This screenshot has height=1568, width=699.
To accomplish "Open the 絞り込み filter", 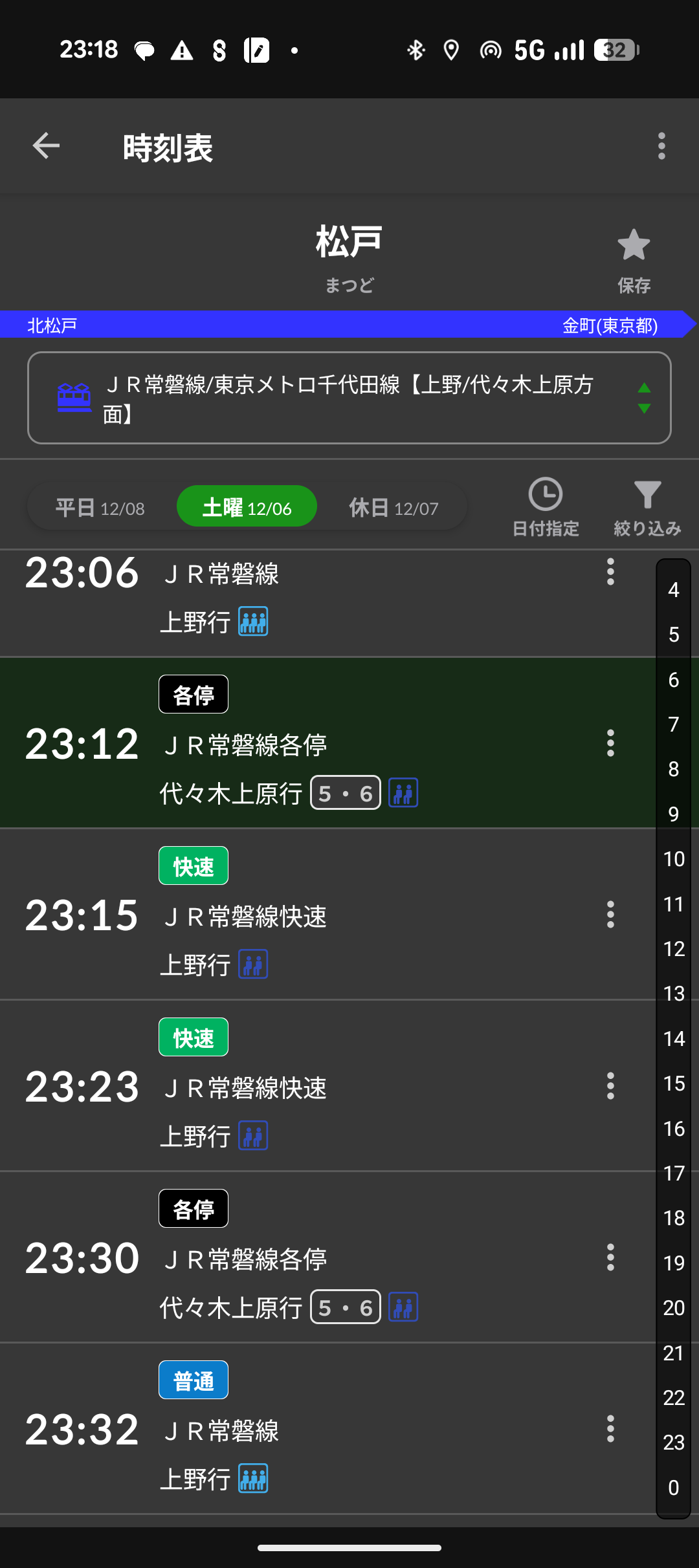I will click(x=647, y=508).
